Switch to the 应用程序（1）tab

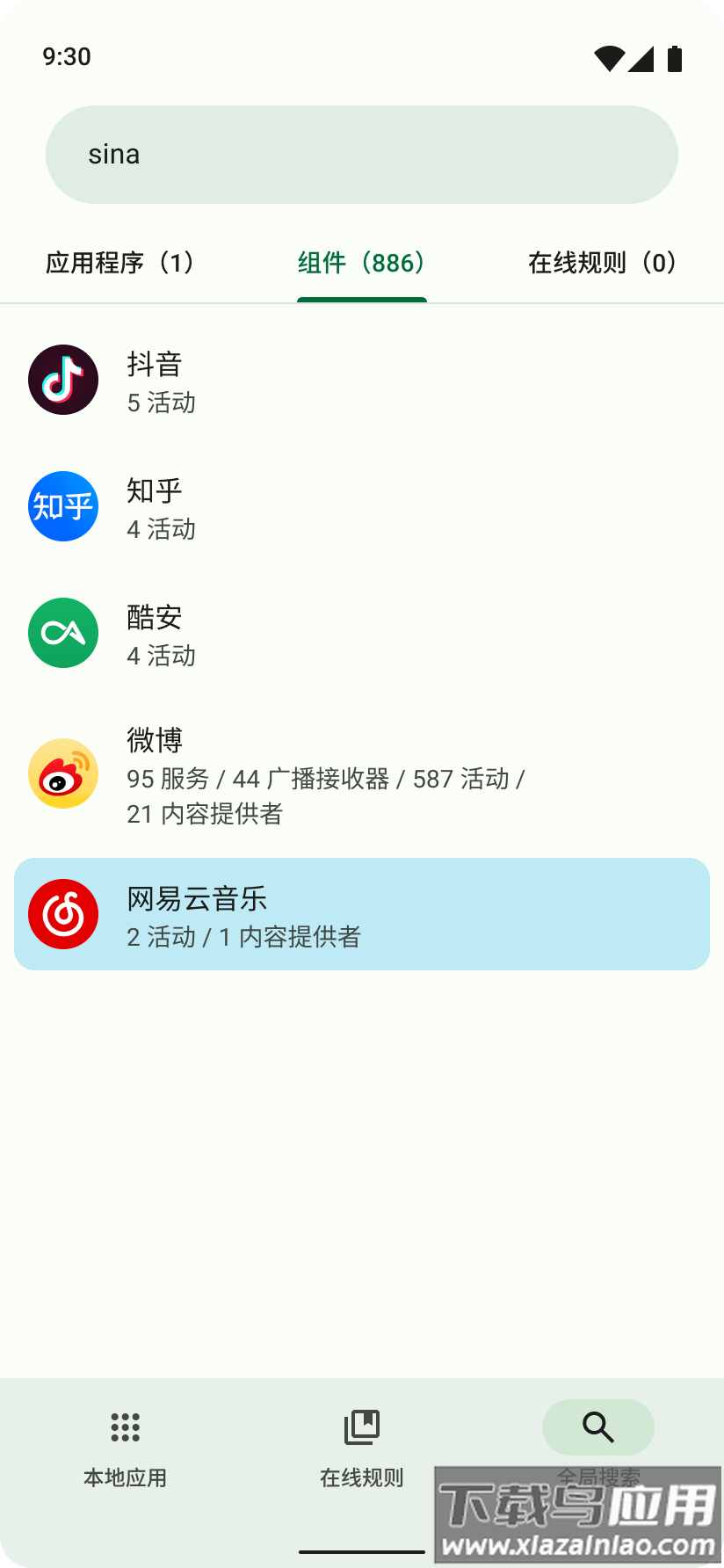tap(119, 263)
